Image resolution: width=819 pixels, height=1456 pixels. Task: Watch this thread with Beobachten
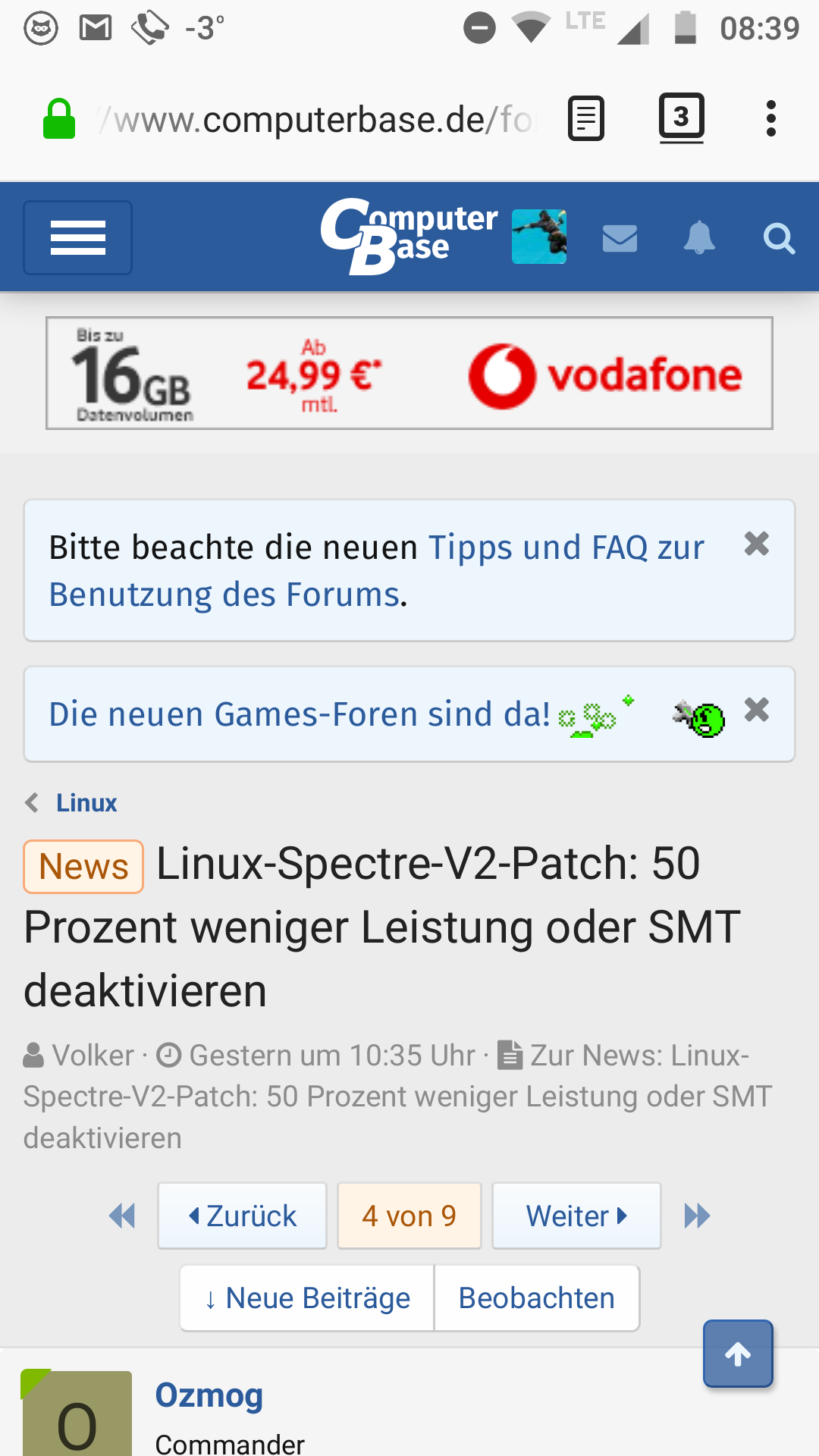536,1298
